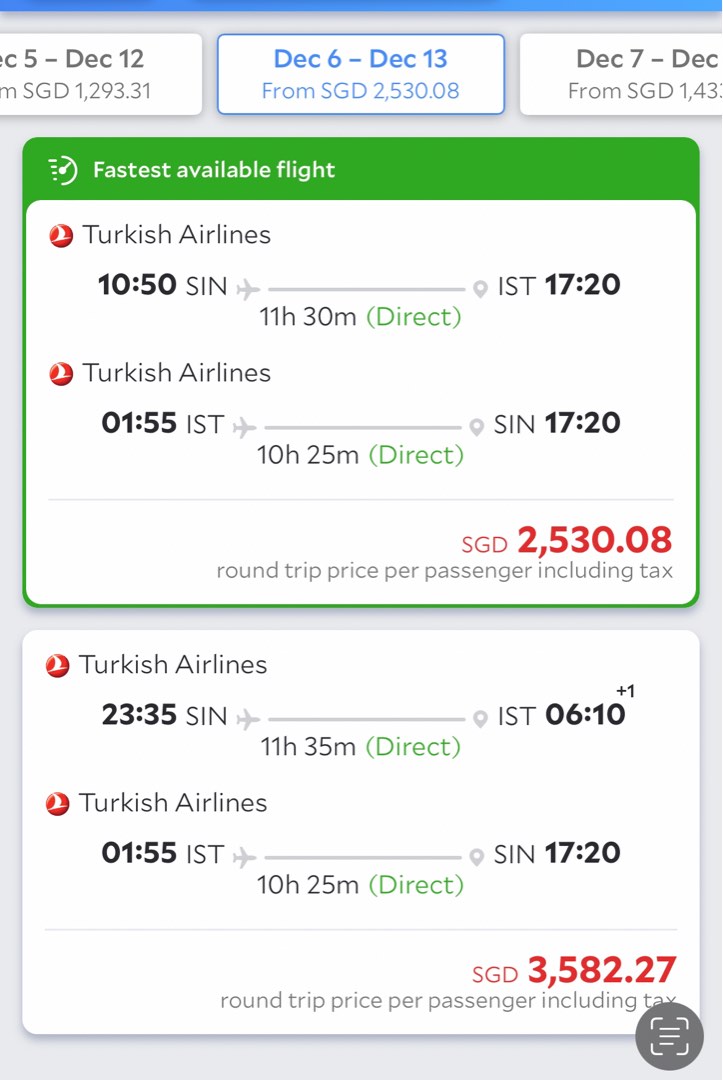Click the green Fastest available flight banner
723x1080 pixels.
click(361, 169)
